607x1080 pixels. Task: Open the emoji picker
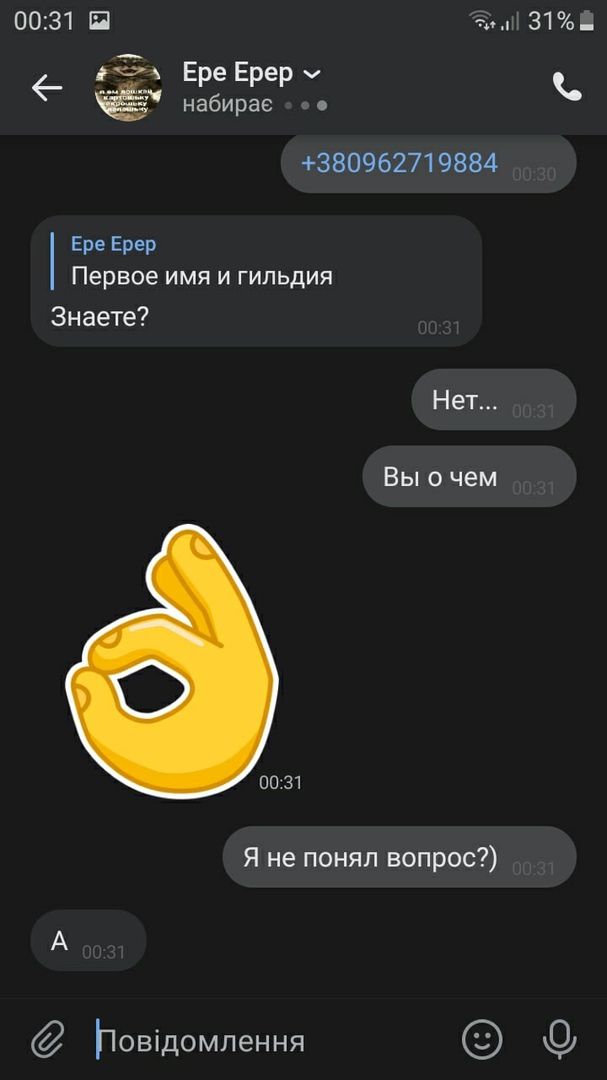[482, 1040]
